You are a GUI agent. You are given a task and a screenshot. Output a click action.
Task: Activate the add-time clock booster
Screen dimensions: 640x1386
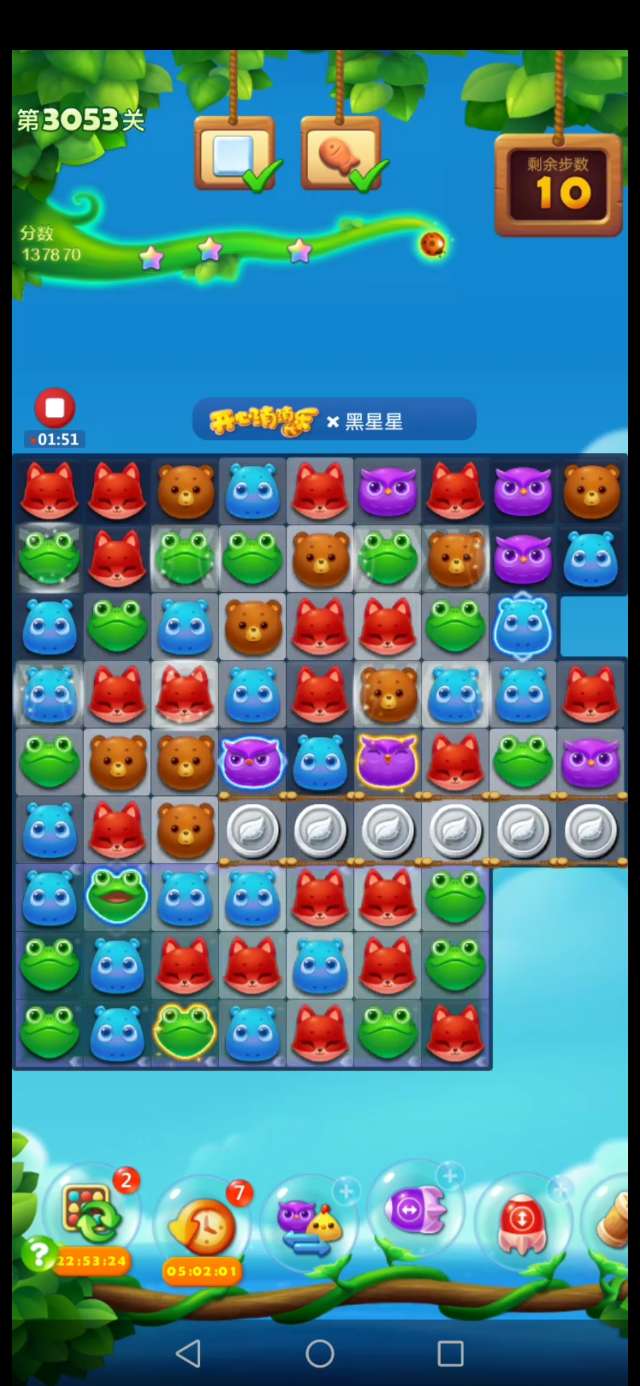tap(204, 1226)
